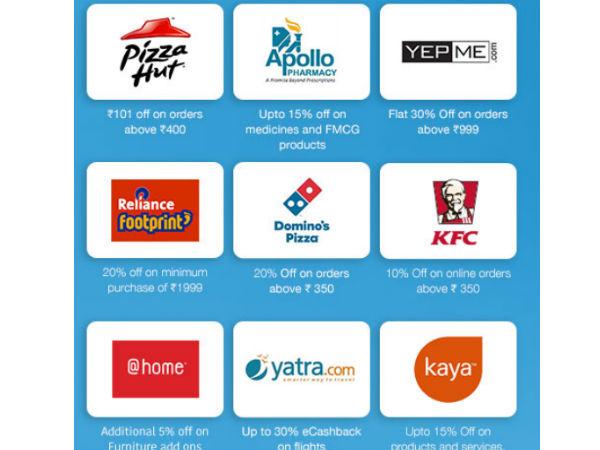The image size is (600, 450).
Task: Select the Apollo Pharmacy offer tile
Action: (301, 52)
